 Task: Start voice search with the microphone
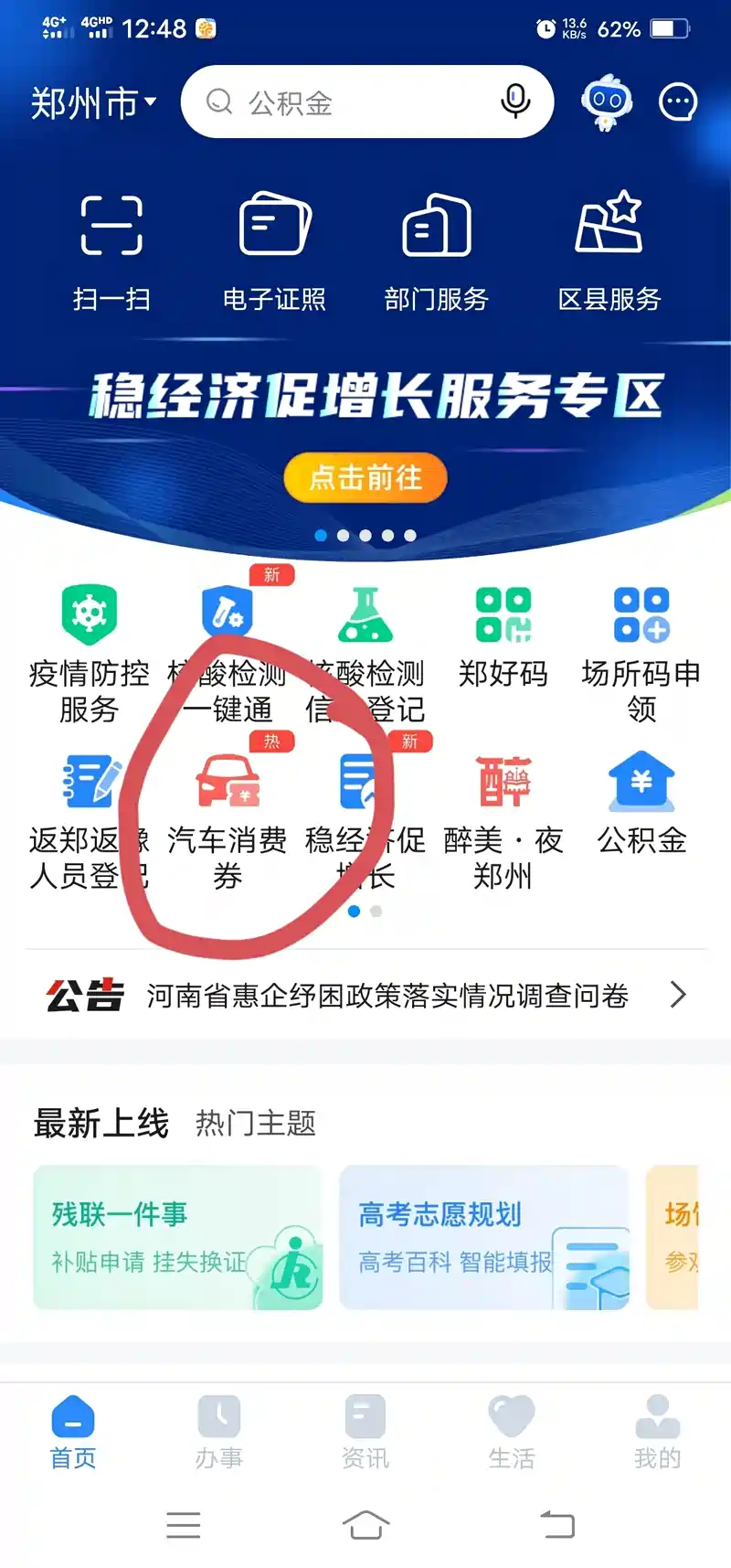[515, 101]
